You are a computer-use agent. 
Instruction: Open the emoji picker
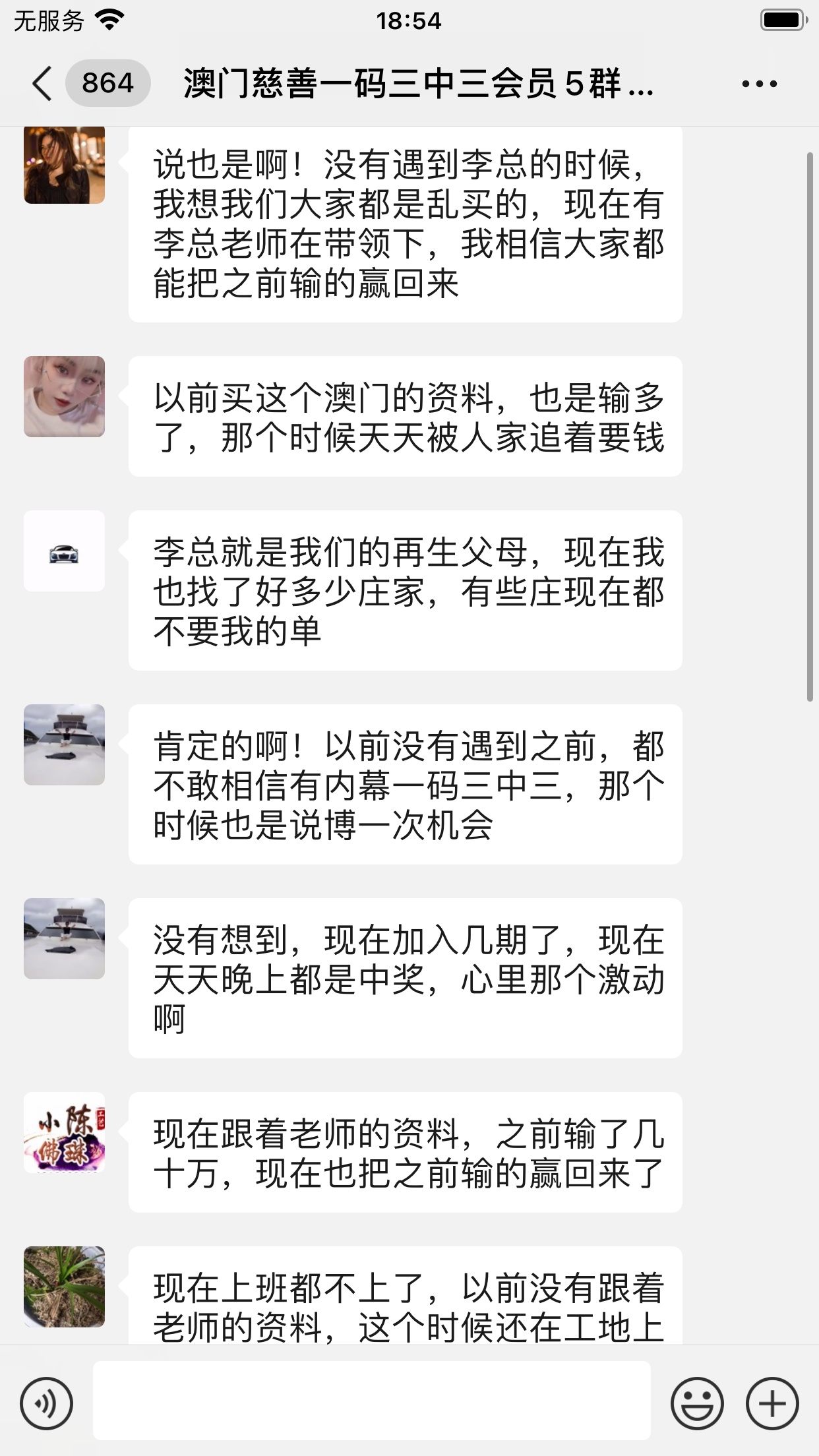[x=697, y=1403]
